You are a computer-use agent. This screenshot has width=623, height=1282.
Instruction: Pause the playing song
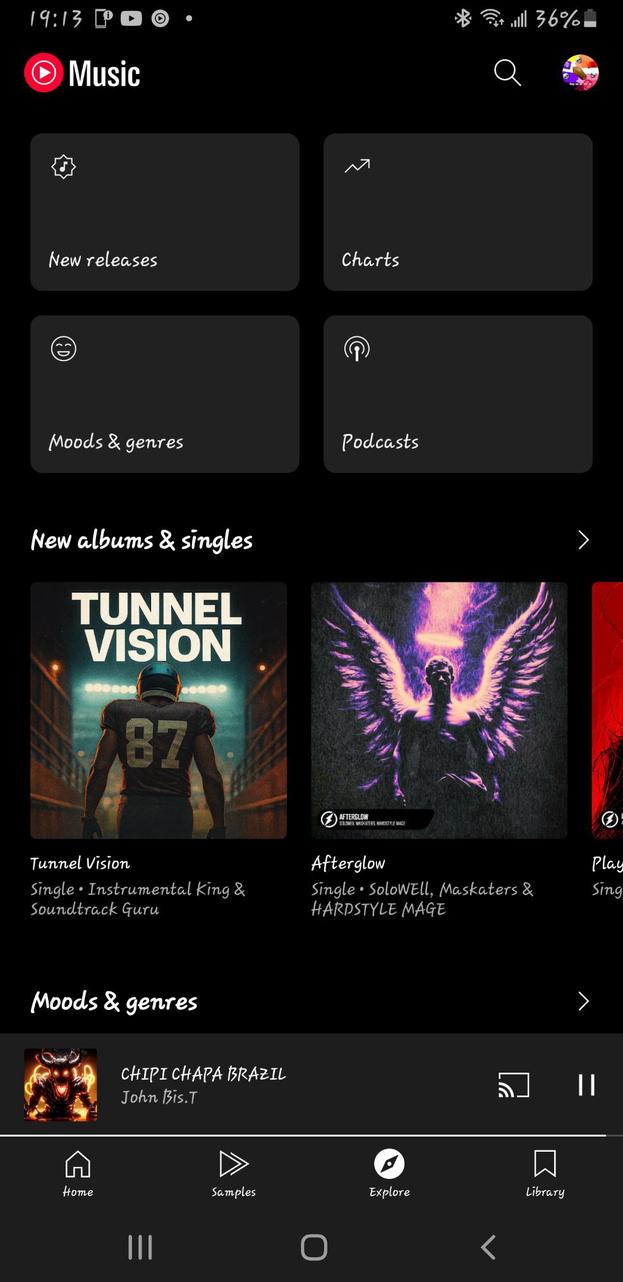(x=587, y=1085)
